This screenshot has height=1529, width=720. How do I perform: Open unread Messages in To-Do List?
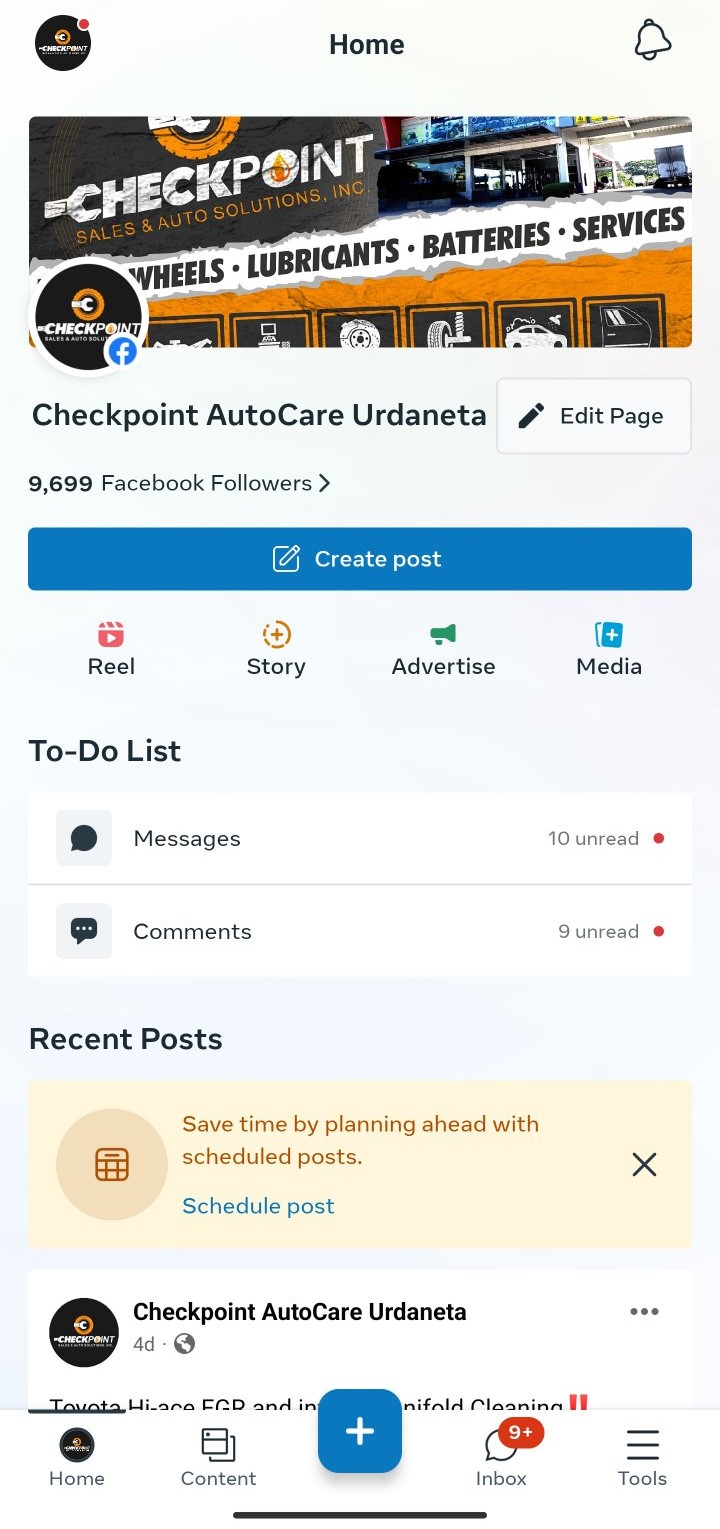(360, 839)
